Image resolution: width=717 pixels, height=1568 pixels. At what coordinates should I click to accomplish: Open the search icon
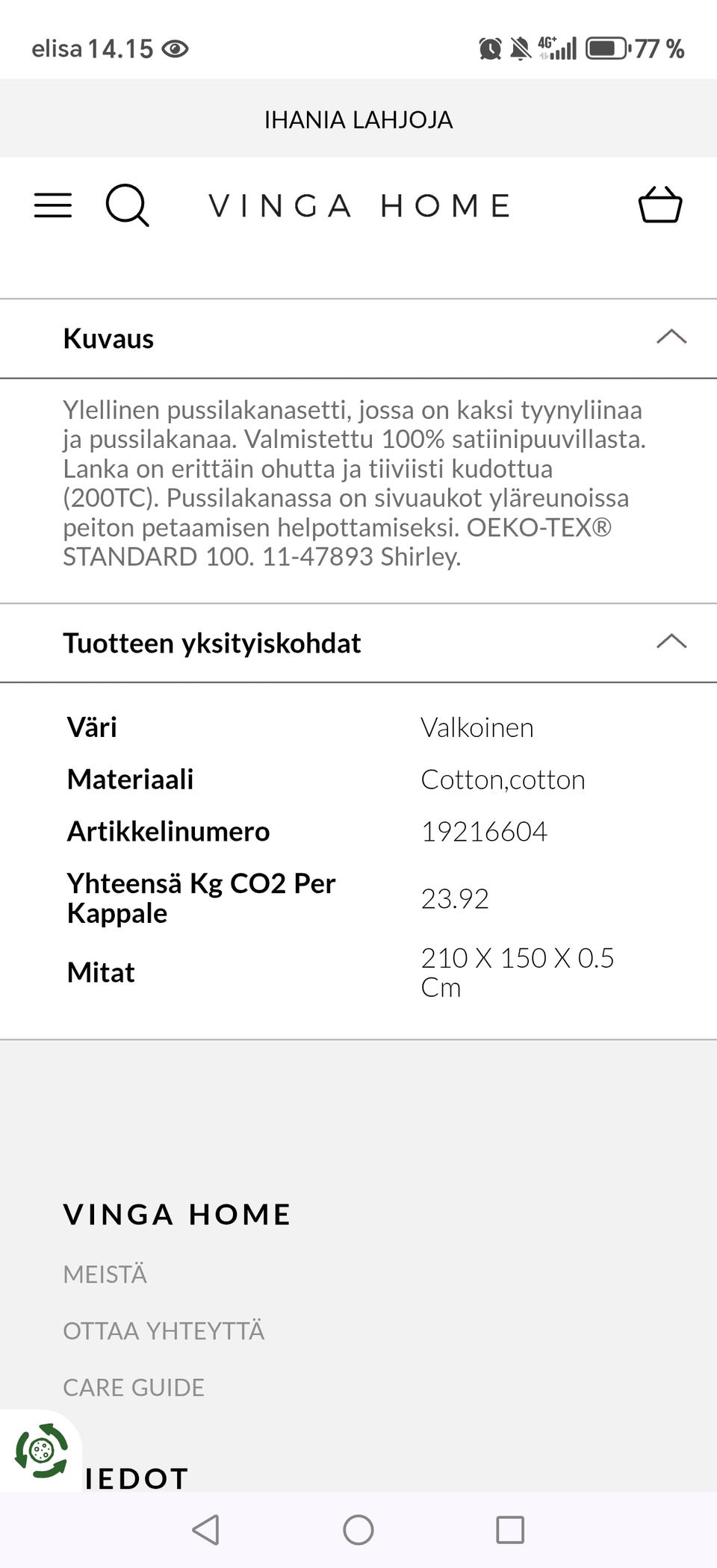pos(127,205)
